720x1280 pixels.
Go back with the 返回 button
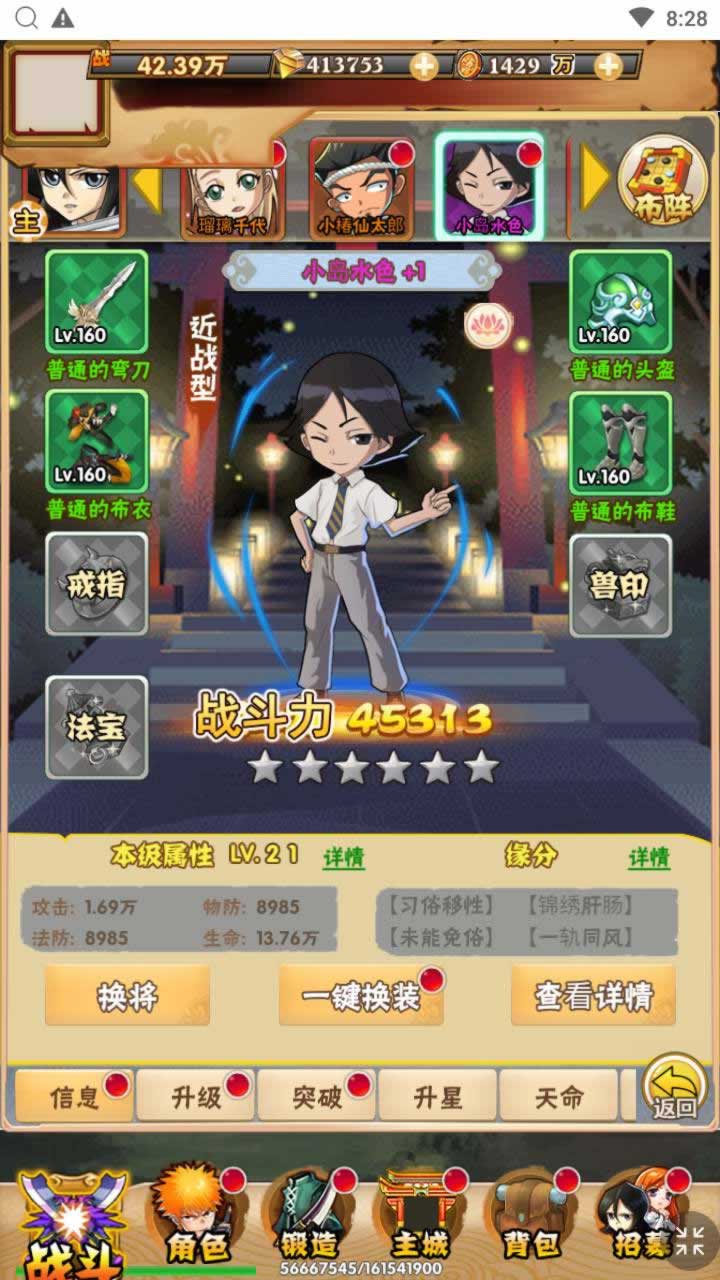[675, 1088]
